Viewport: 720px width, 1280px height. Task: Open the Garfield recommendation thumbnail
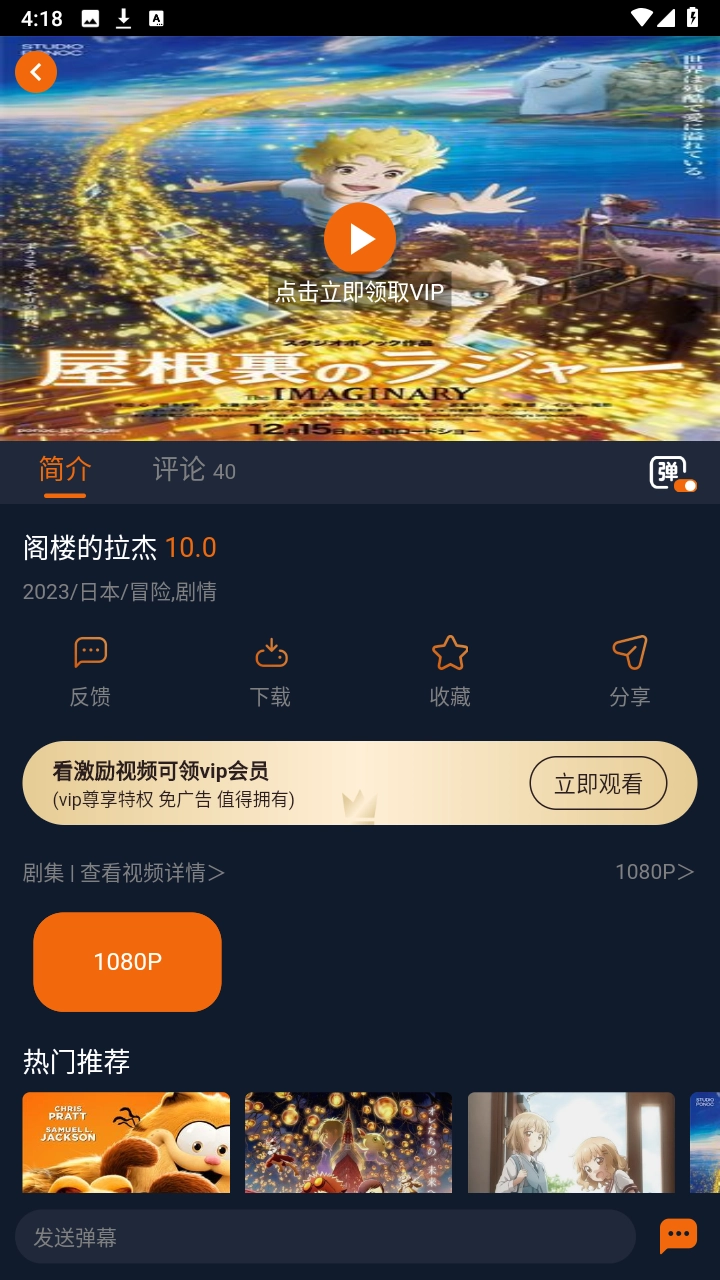(x=126, y=1142)
